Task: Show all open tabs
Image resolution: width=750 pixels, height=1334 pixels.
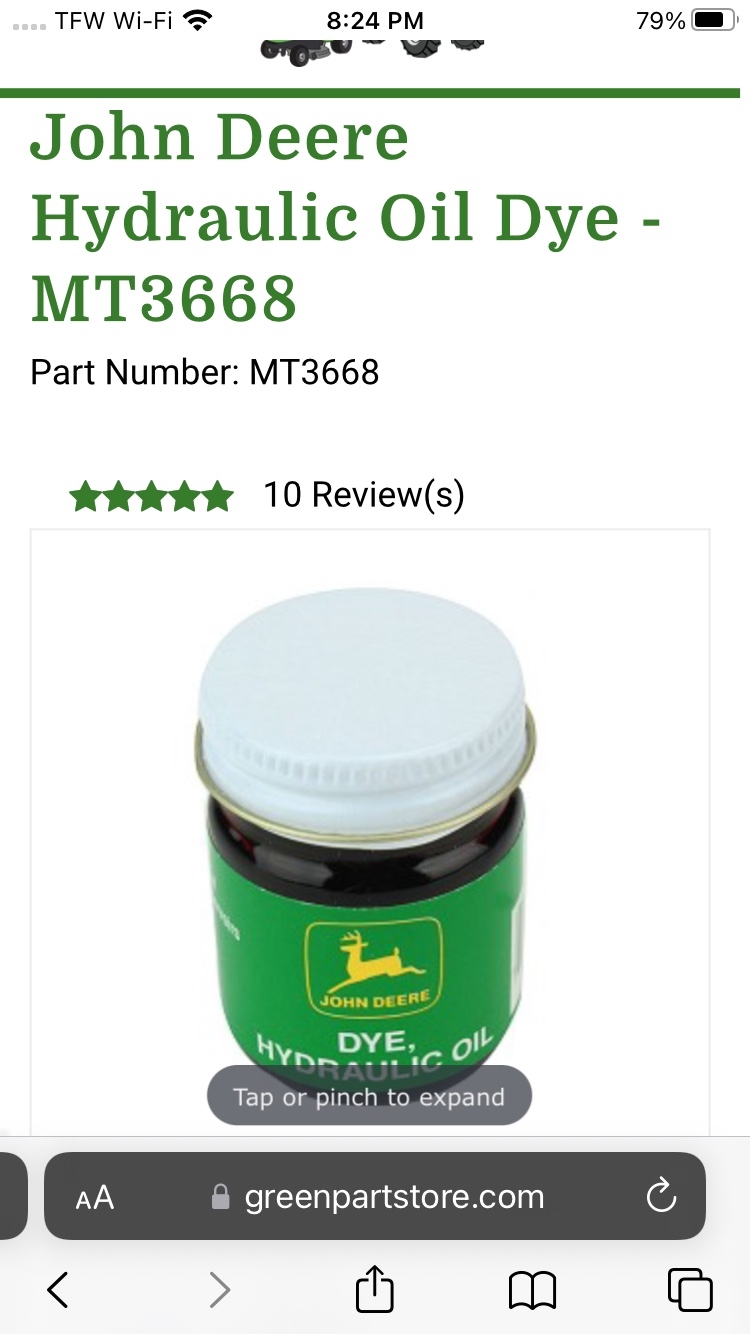Action: point(690,1290)
